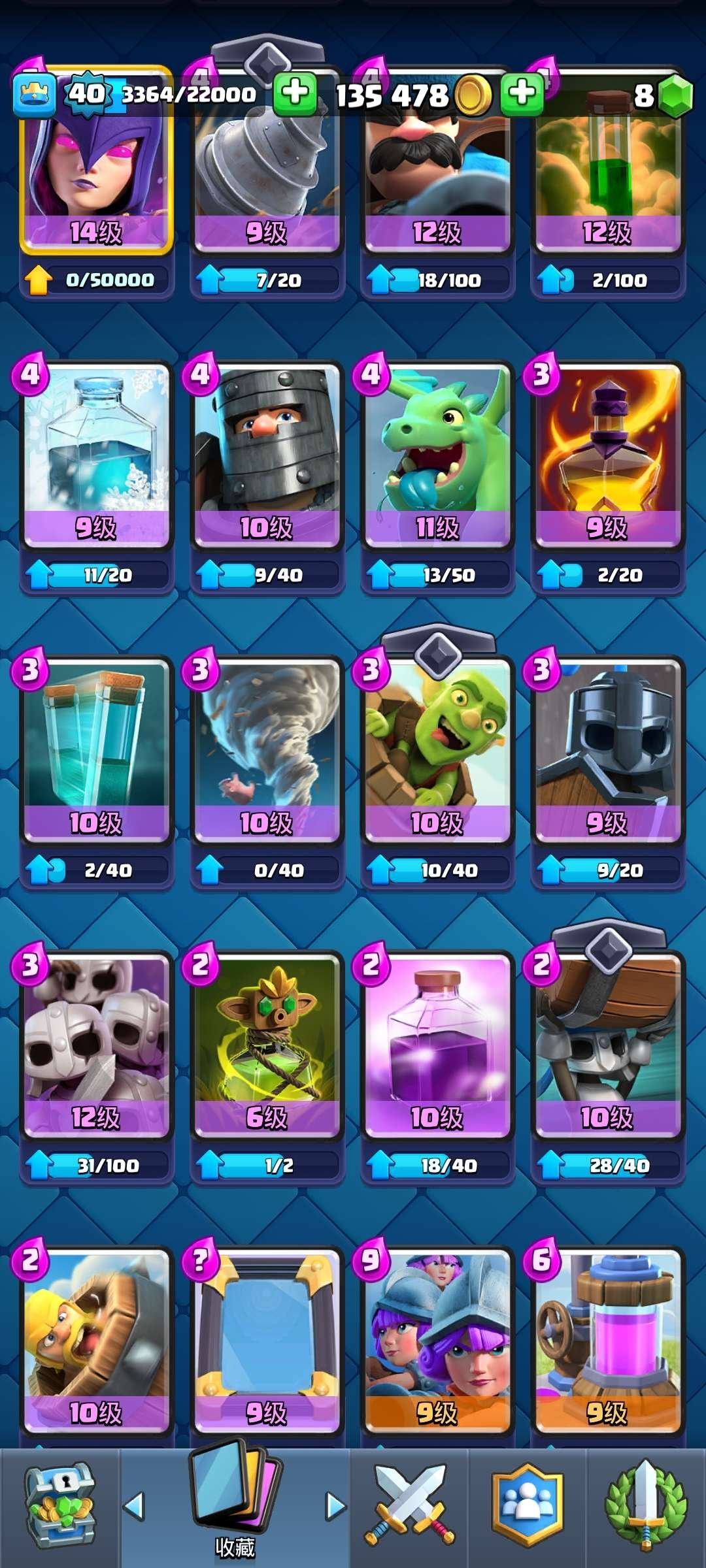The height and width of the screenshot is (1568, 706).
Task: Tap the left arrow beside the cards tab
Action: (134, 1506)
